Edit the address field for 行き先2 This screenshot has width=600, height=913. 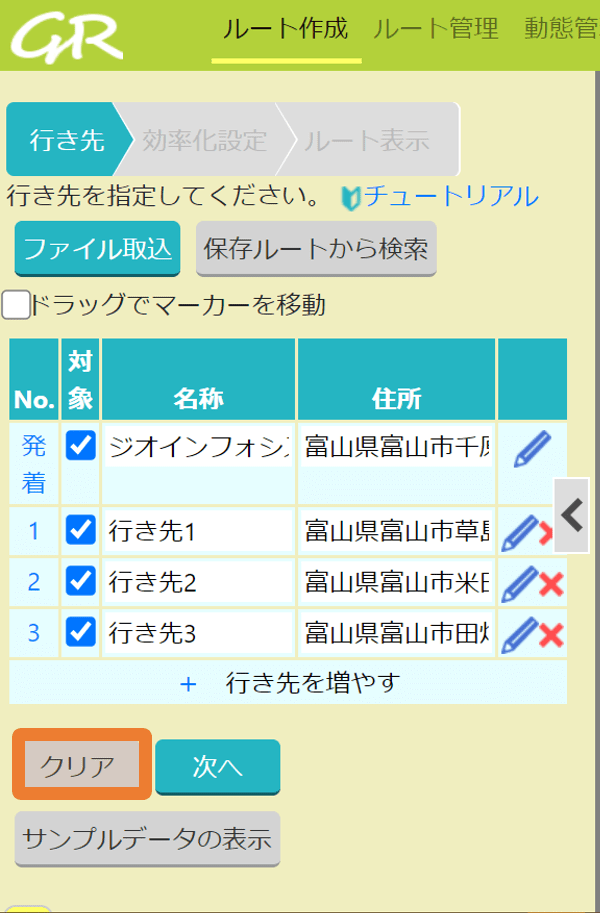(x=396, y=582)
